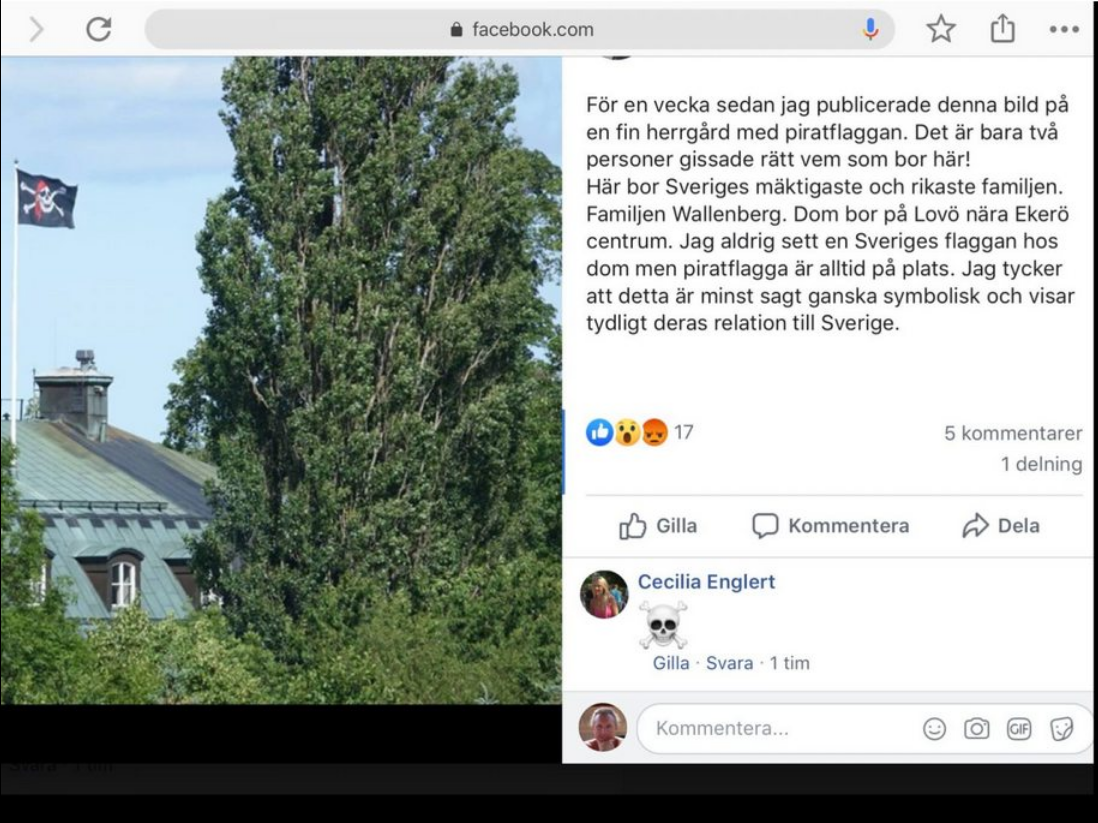Show who shared via 1 delning
Image resolution: width=1098 pixels, height=823 pixels.
click(x=1041, y=464)
